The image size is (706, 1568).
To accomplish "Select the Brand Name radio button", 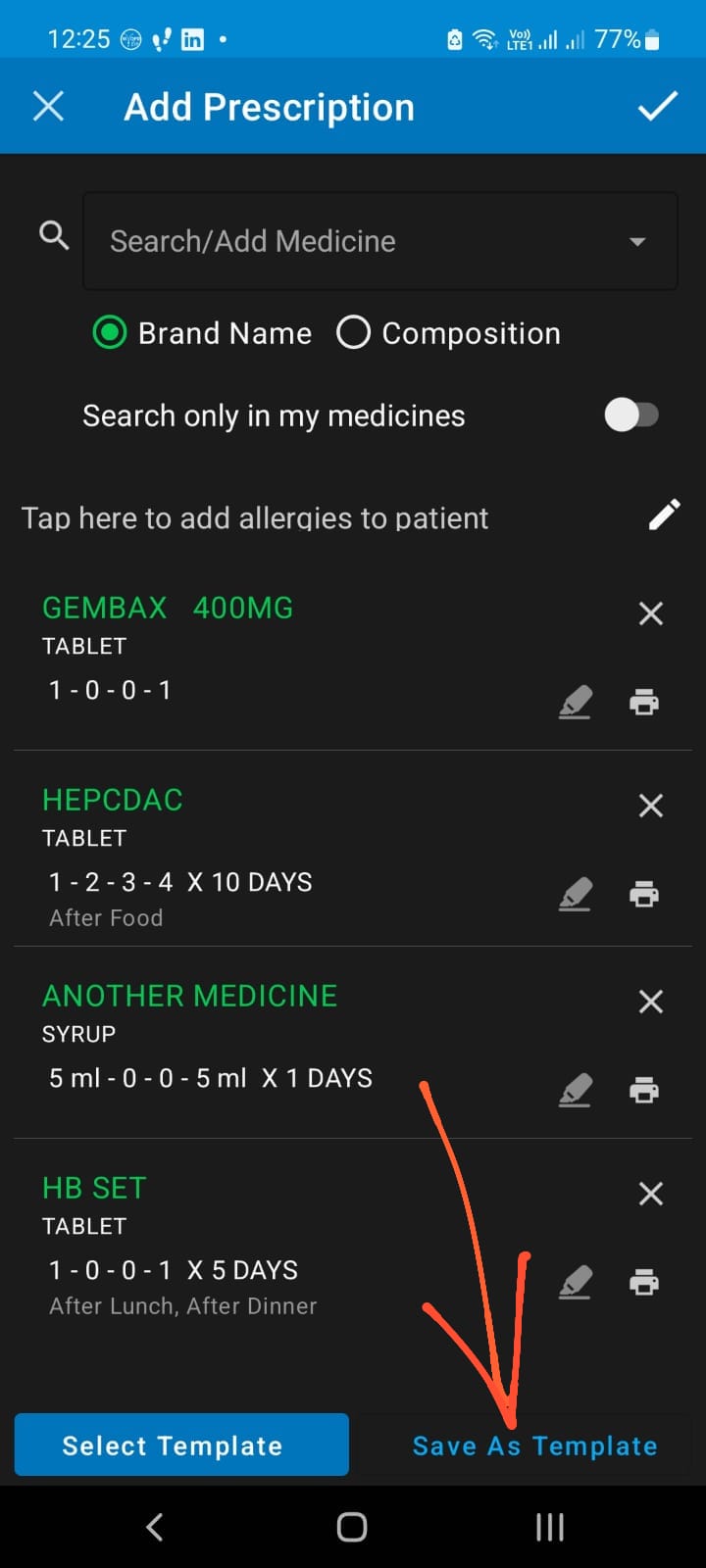I will tap(111, 333).
